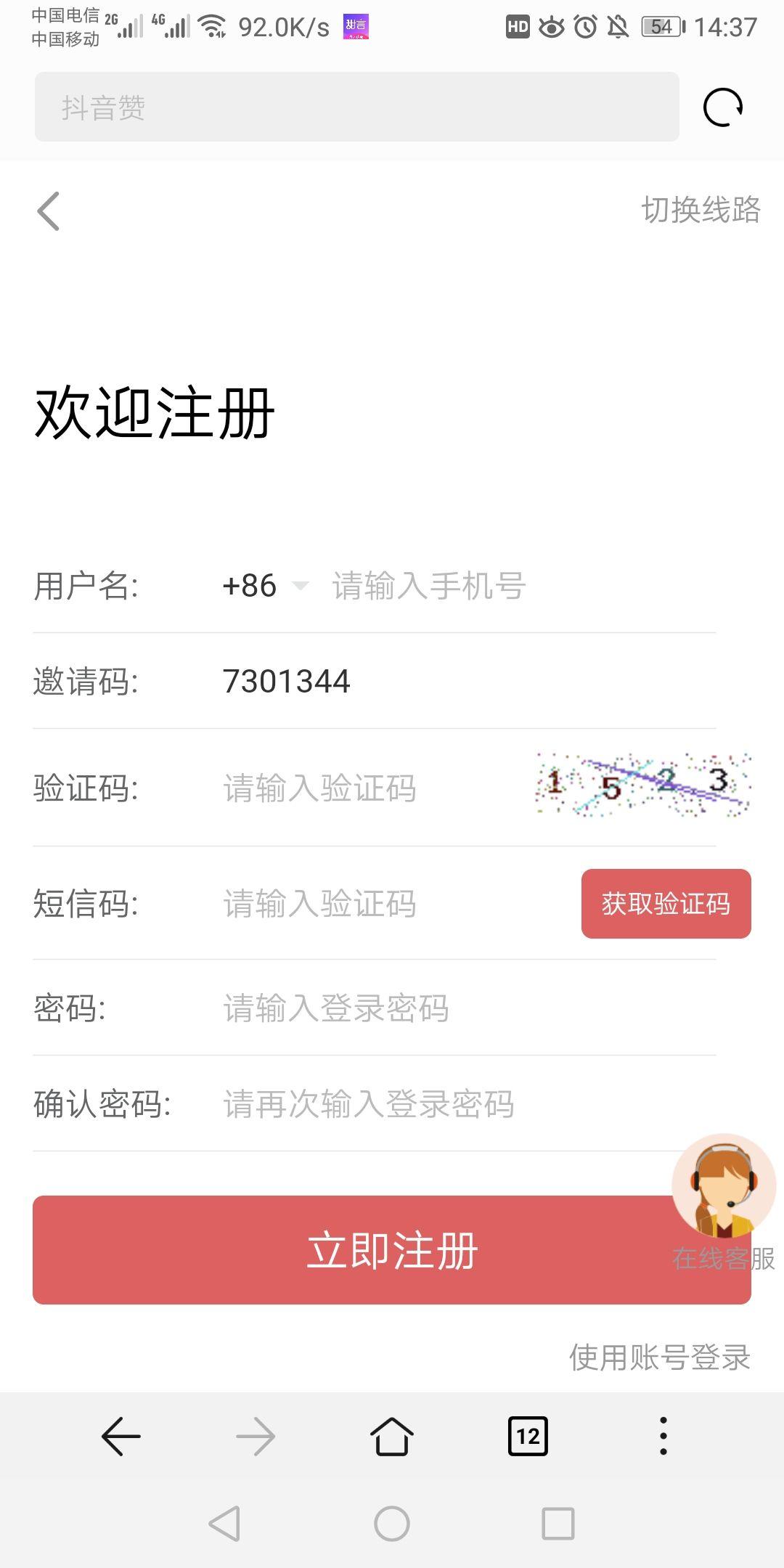Tap the system back triangle button

tap(224, 1523)
